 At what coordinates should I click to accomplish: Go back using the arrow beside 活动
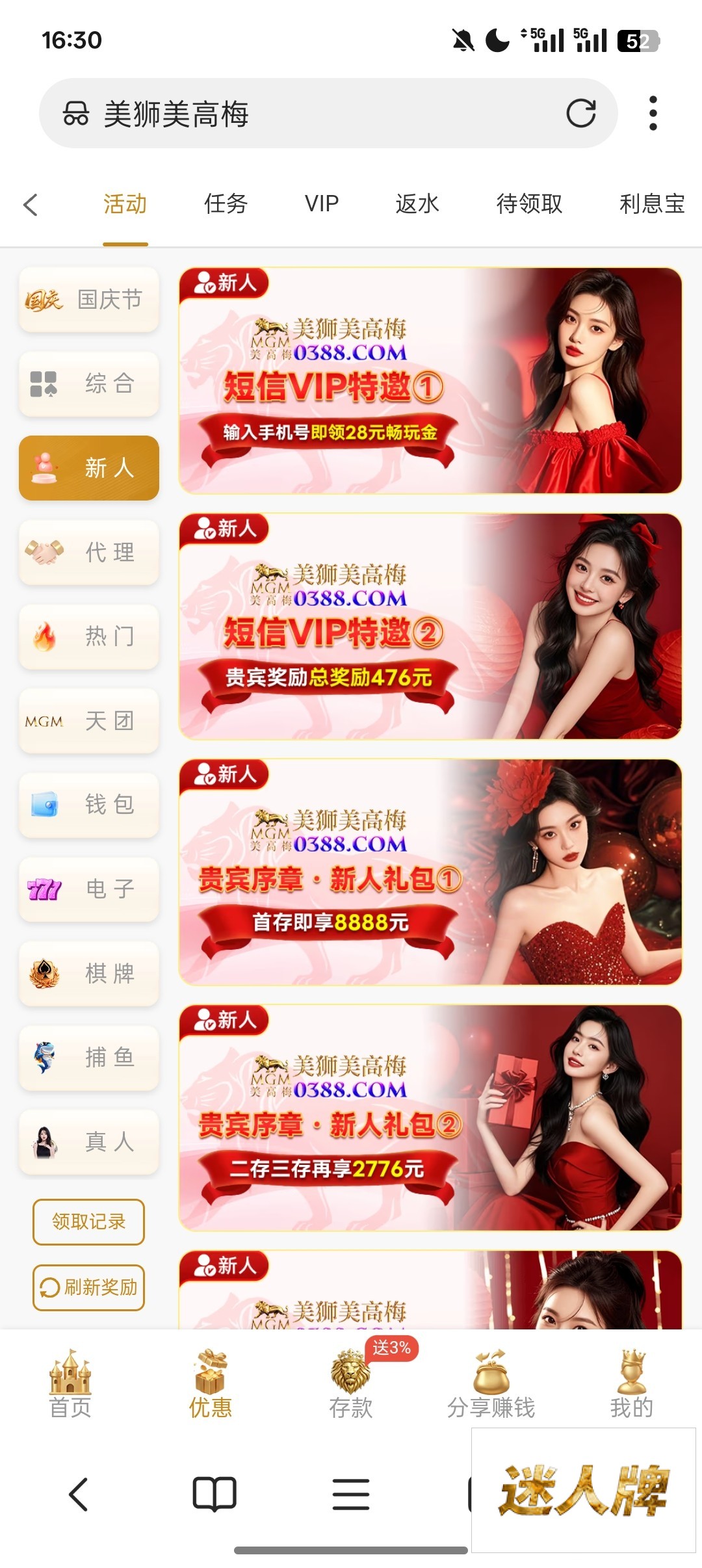31,204
